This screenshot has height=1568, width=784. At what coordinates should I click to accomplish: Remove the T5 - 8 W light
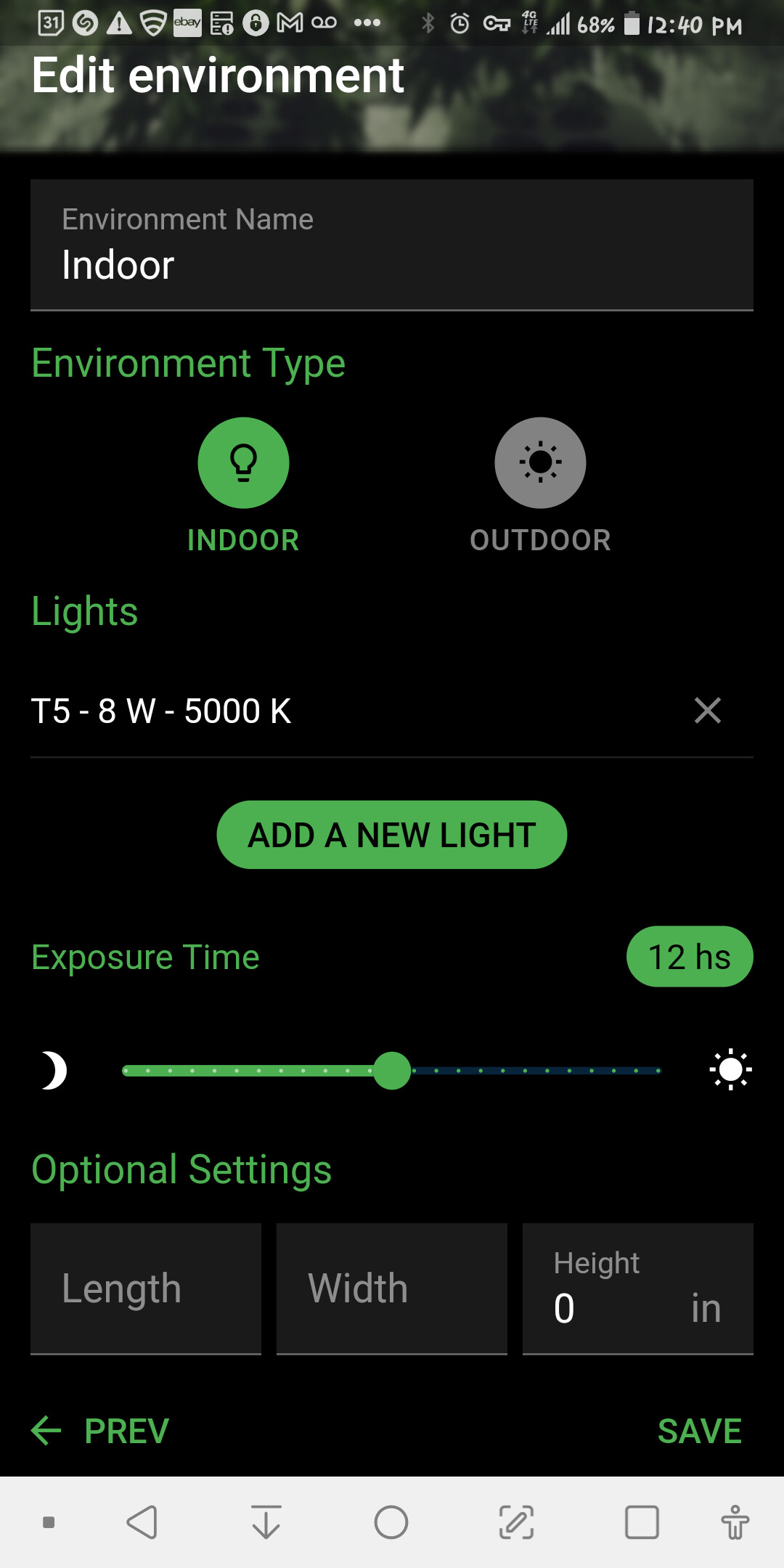pyautogui.click(x=707, y=711)
